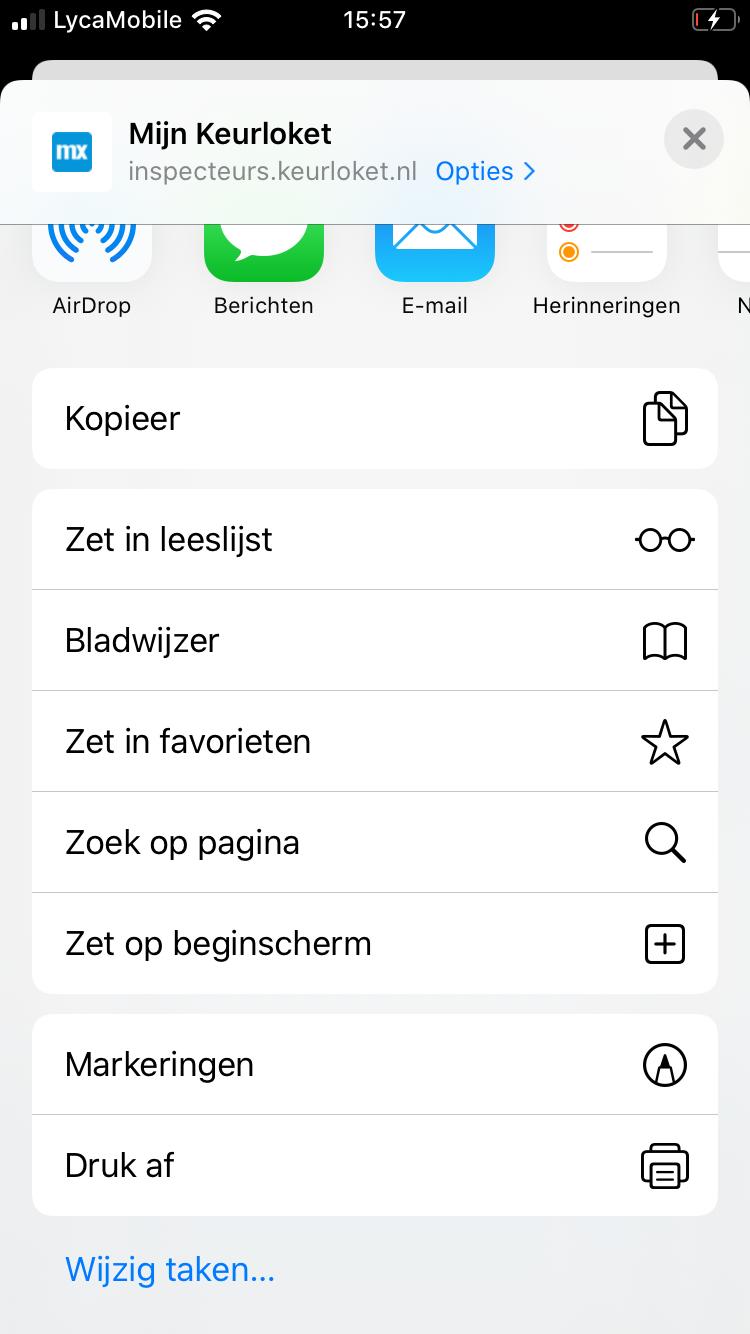
Task: Tap Zet op beginscherm
Action: click(x=375, y=943)
